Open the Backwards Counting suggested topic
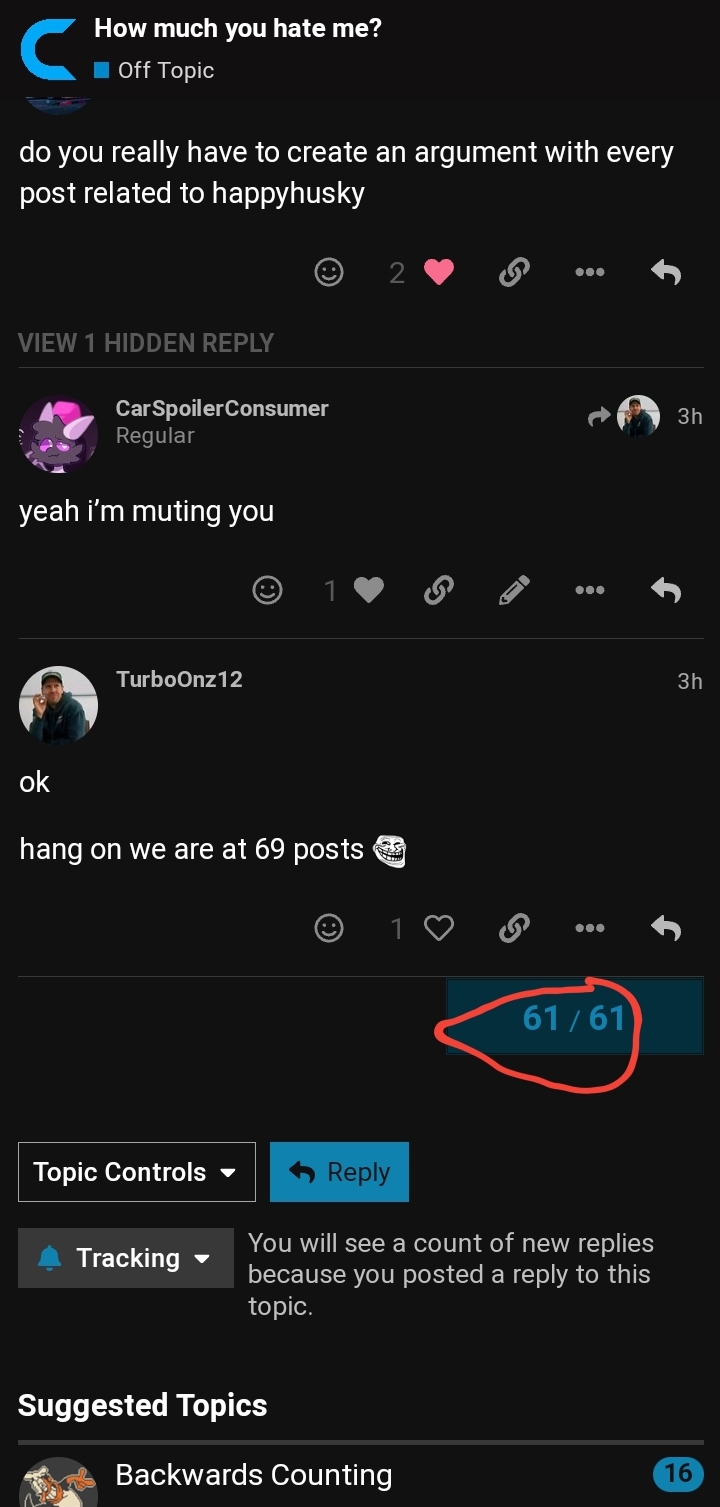Screen dimensions: 720x1507 (254, 1474)
